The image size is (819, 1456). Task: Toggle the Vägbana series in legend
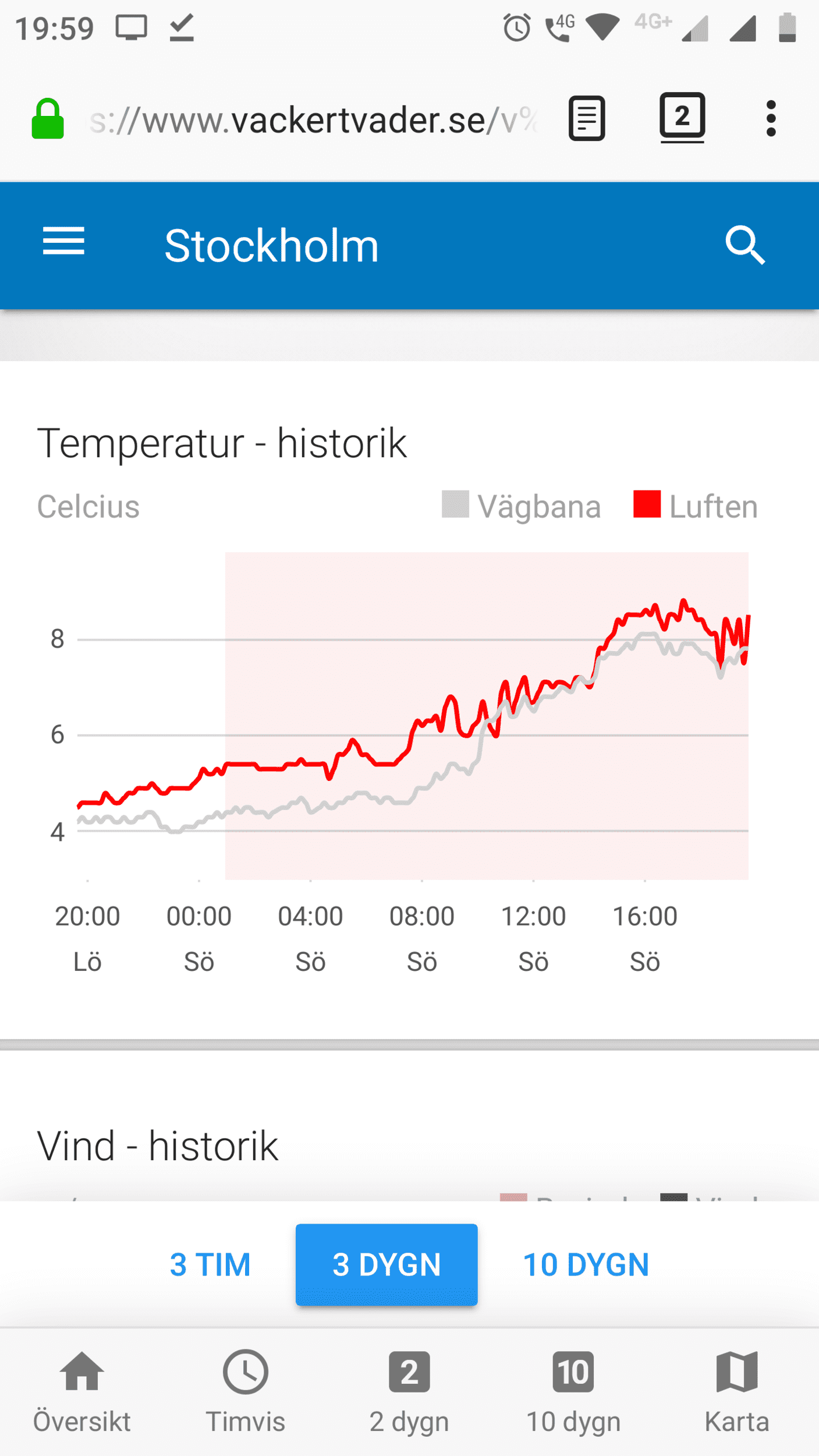click(x=522, y=506)
